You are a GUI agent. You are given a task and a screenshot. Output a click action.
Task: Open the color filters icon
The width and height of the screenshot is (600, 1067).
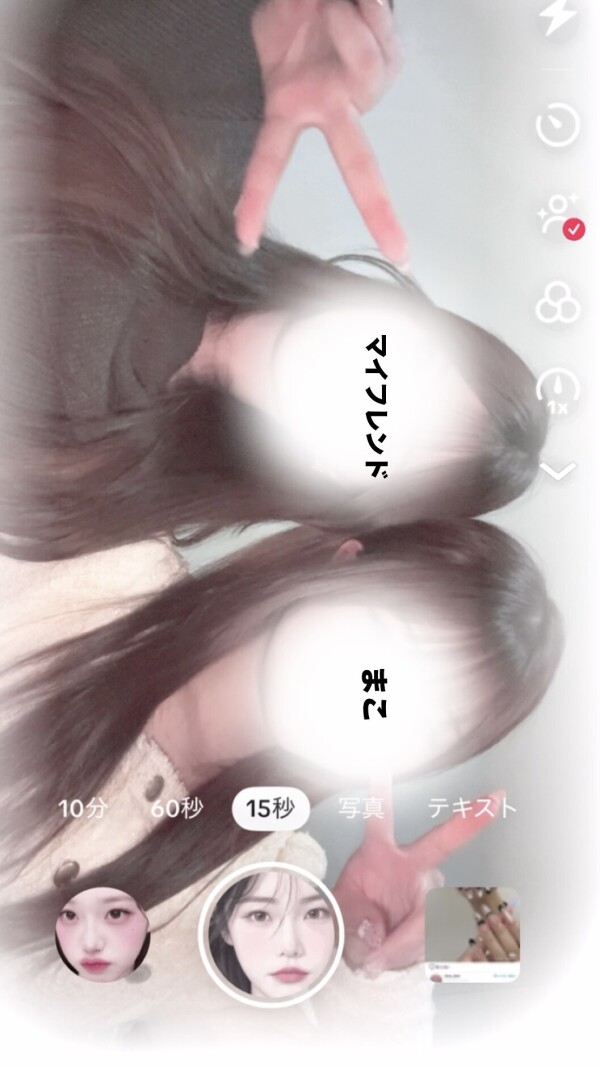pos(558,303)
